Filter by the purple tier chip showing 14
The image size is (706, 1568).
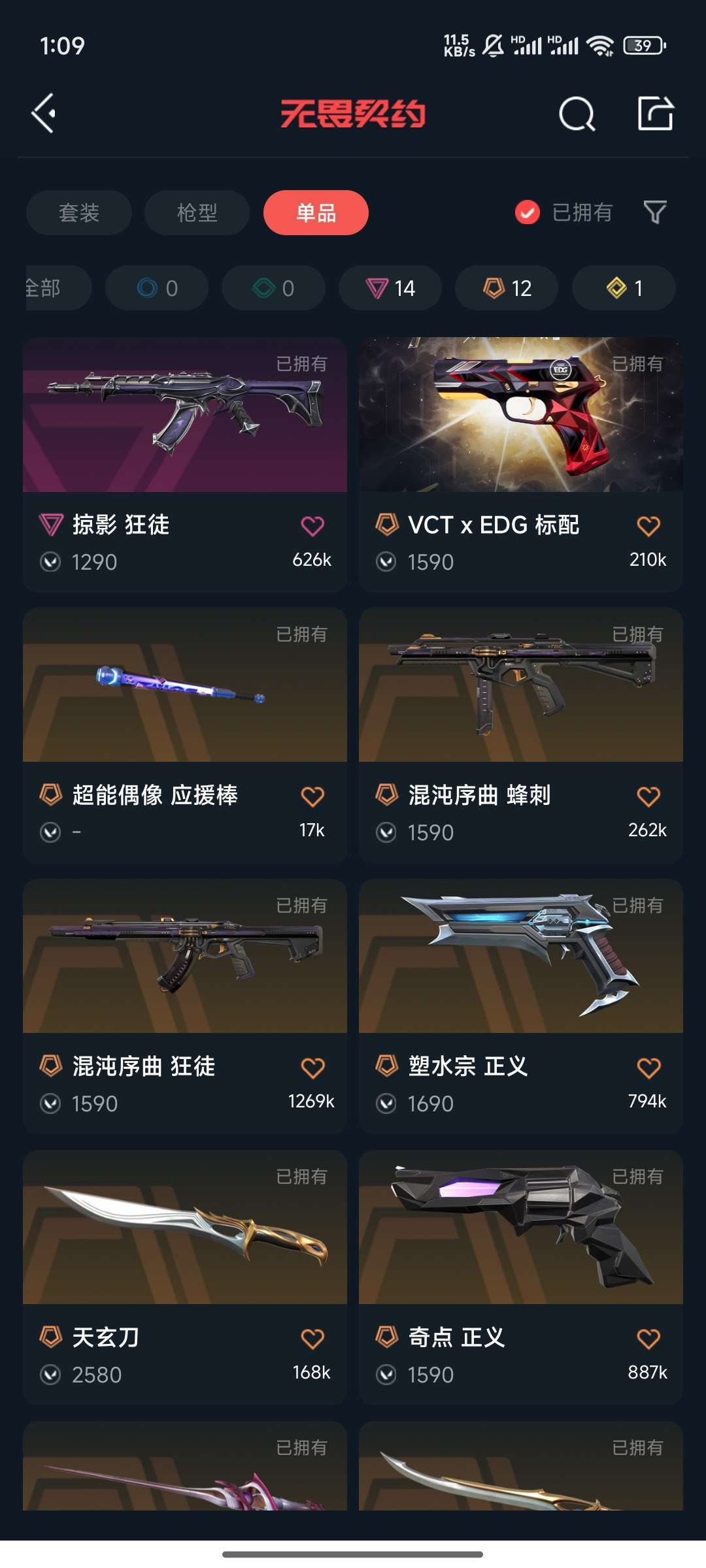[390, 287]
